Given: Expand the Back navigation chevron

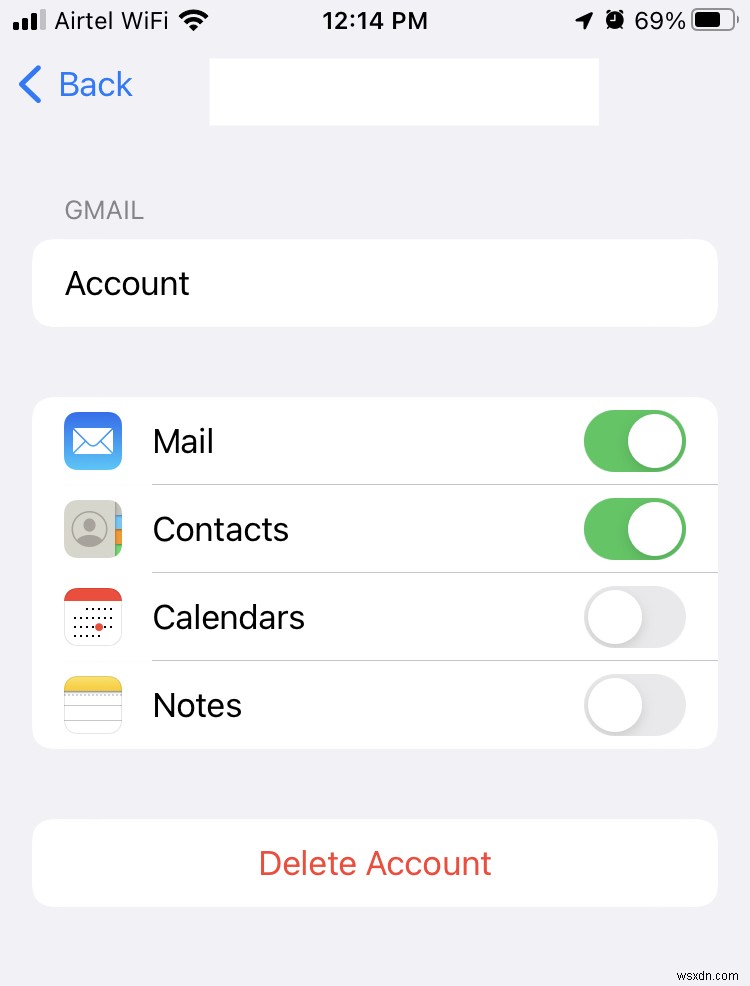Looking at the screenshot, I should 30,85.
